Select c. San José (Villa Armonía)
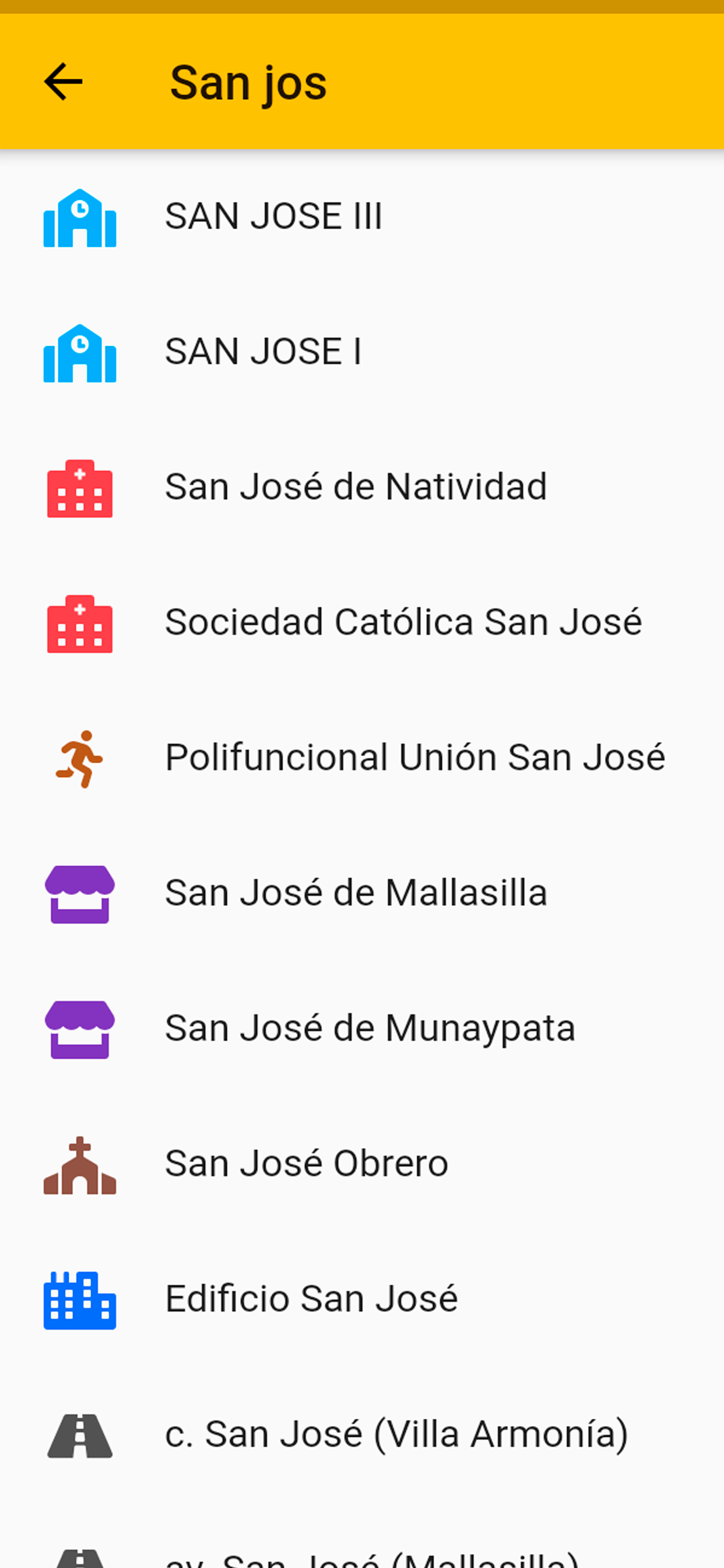This screenshot has height=1568, width=724. click(362, 1434)
